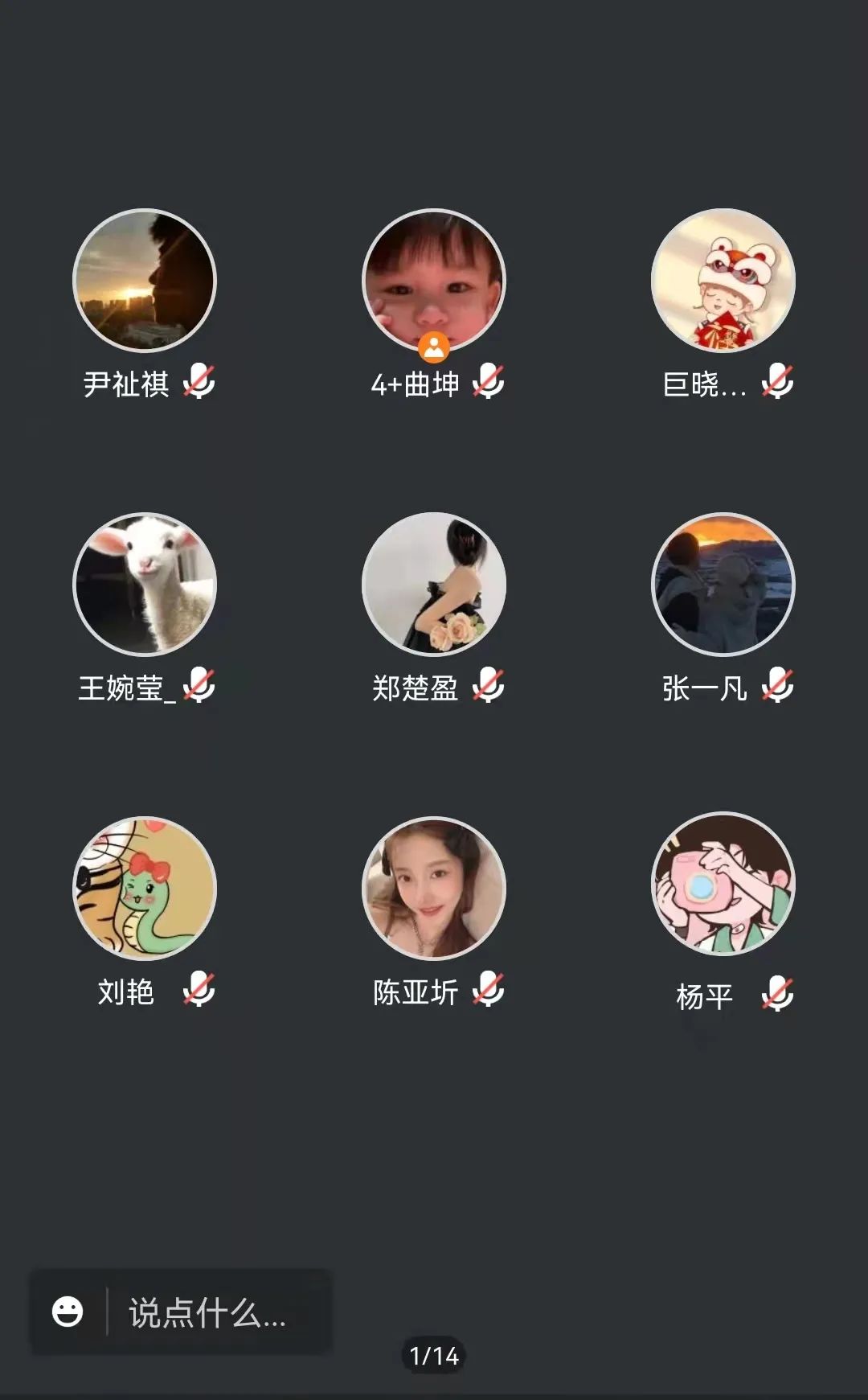The width and height of the screenshot is (868, 1400).
Task: View 郑楚盈's participant tile
Action: coord(434,585)
